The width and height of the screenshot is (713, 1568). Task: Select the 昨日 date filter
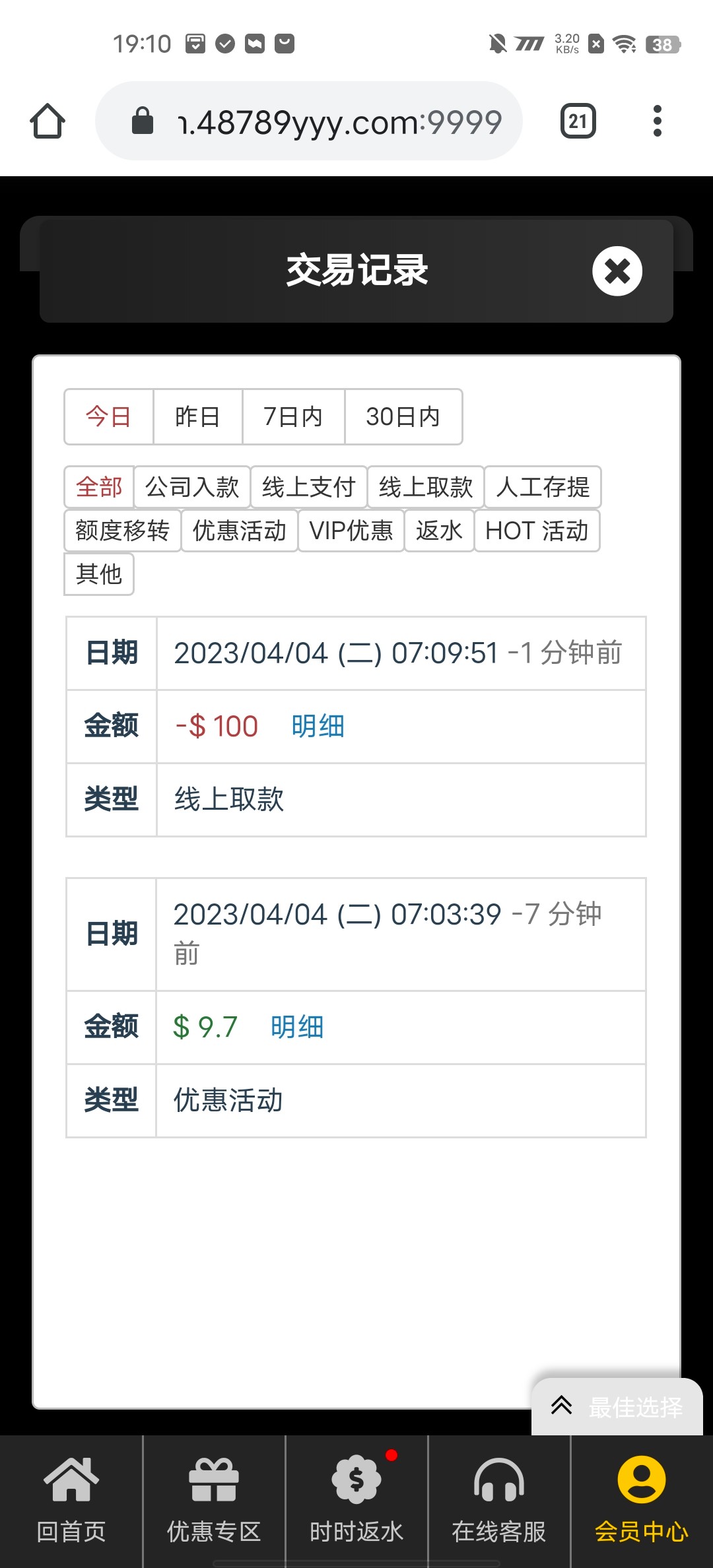(x=197, y=417)
